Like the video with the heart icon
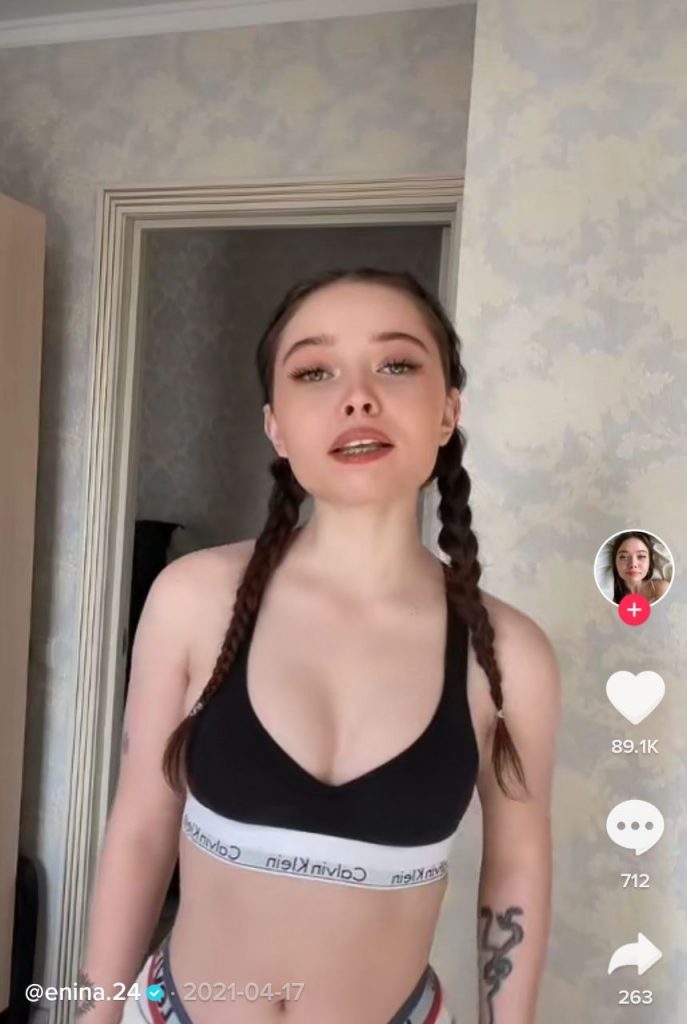 point(635,697)
